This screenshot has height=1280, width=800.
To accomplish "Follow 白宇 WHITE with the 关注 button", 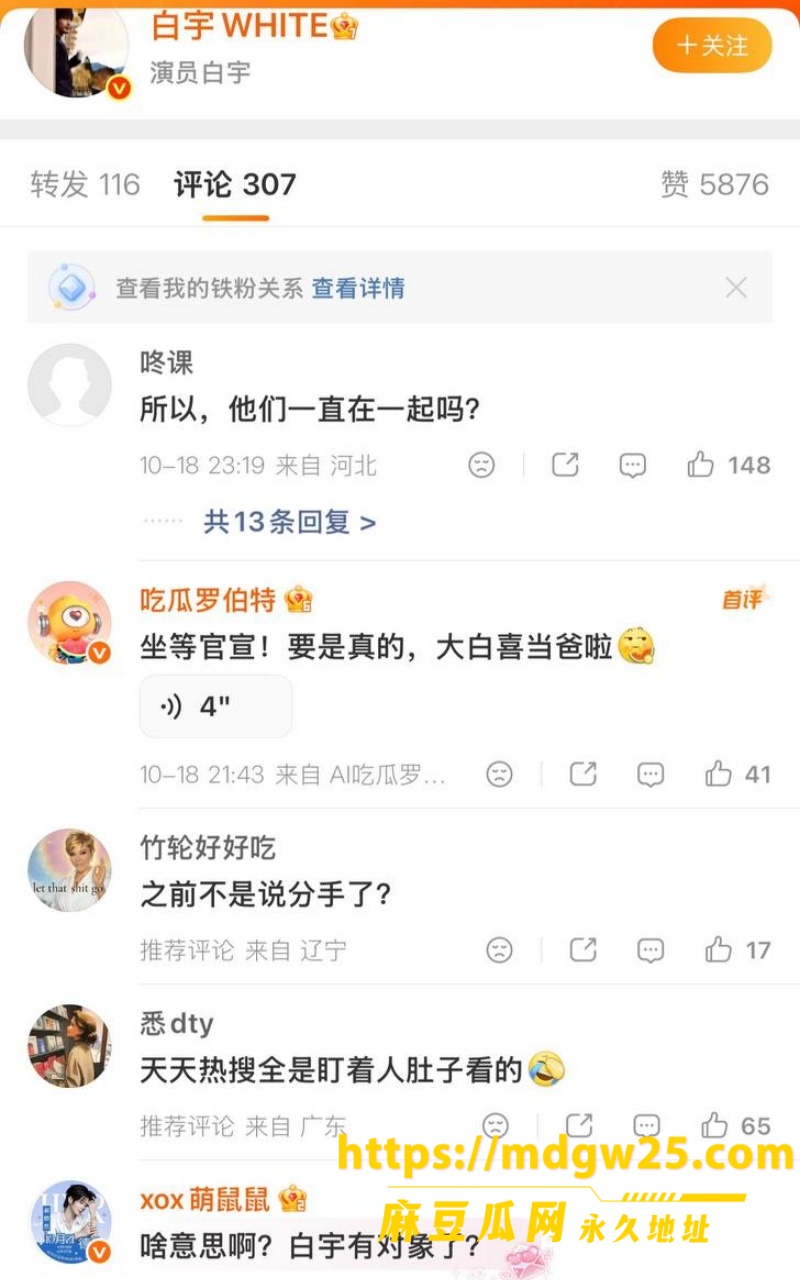I will pyautogui.click(x=712, y=45).
